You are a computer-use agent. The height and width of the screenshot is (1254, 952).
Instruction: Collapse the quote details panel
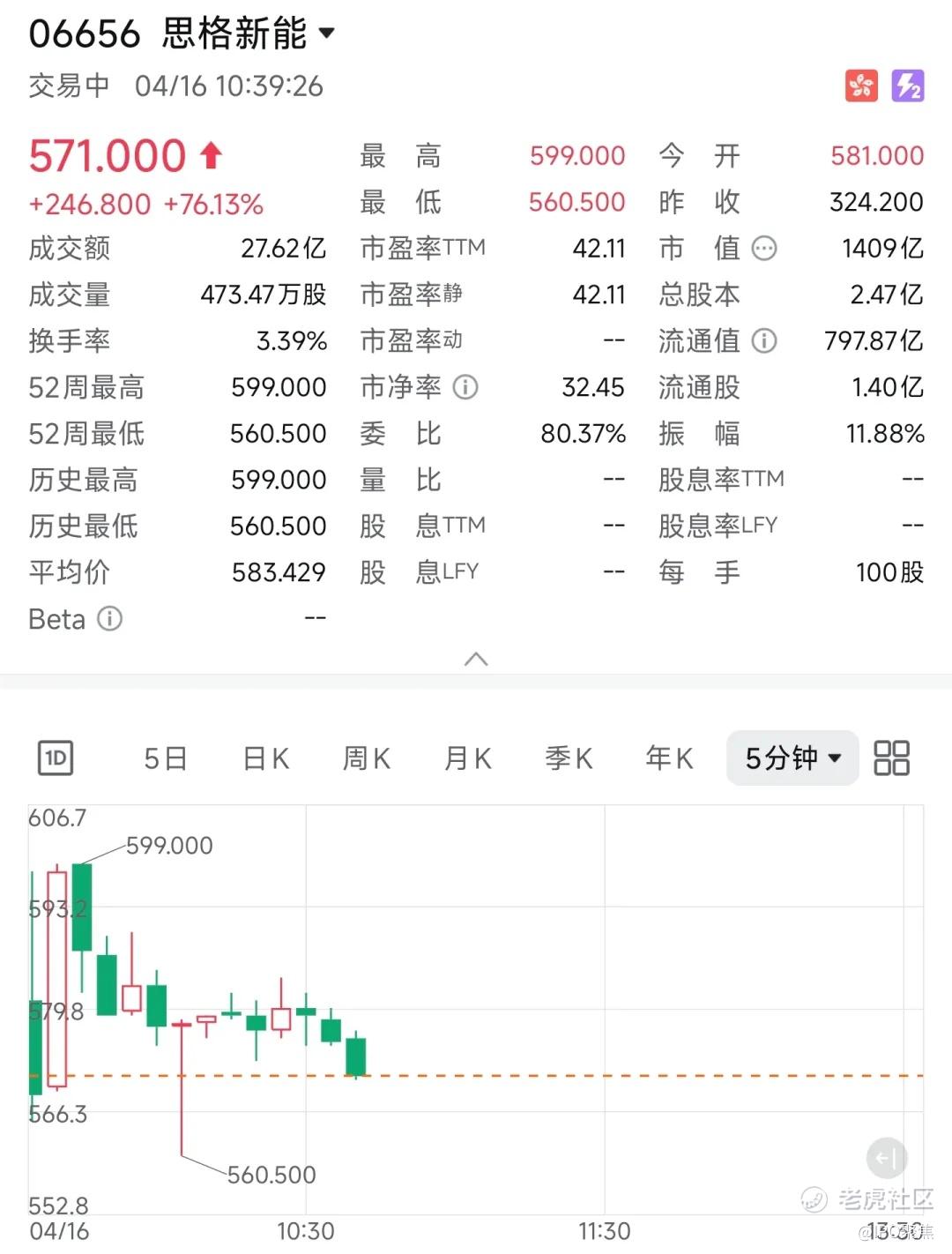476,659
